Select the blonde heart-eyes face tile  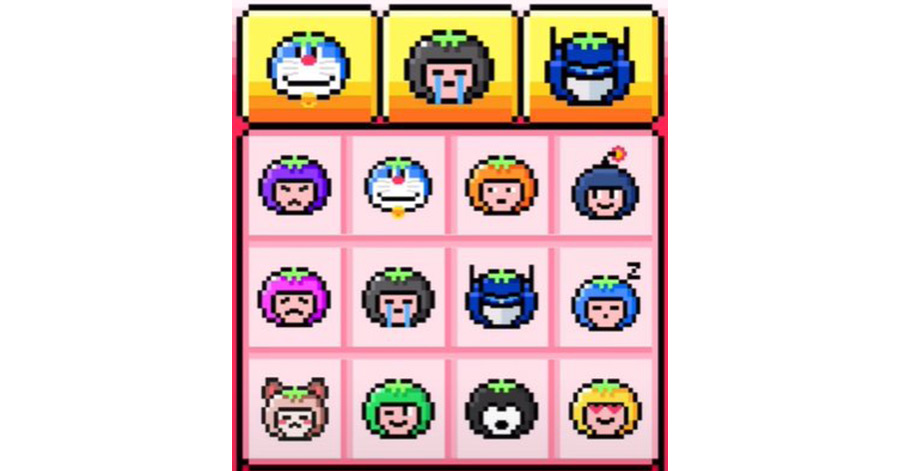pyautogui.click(x=605, y=408)
